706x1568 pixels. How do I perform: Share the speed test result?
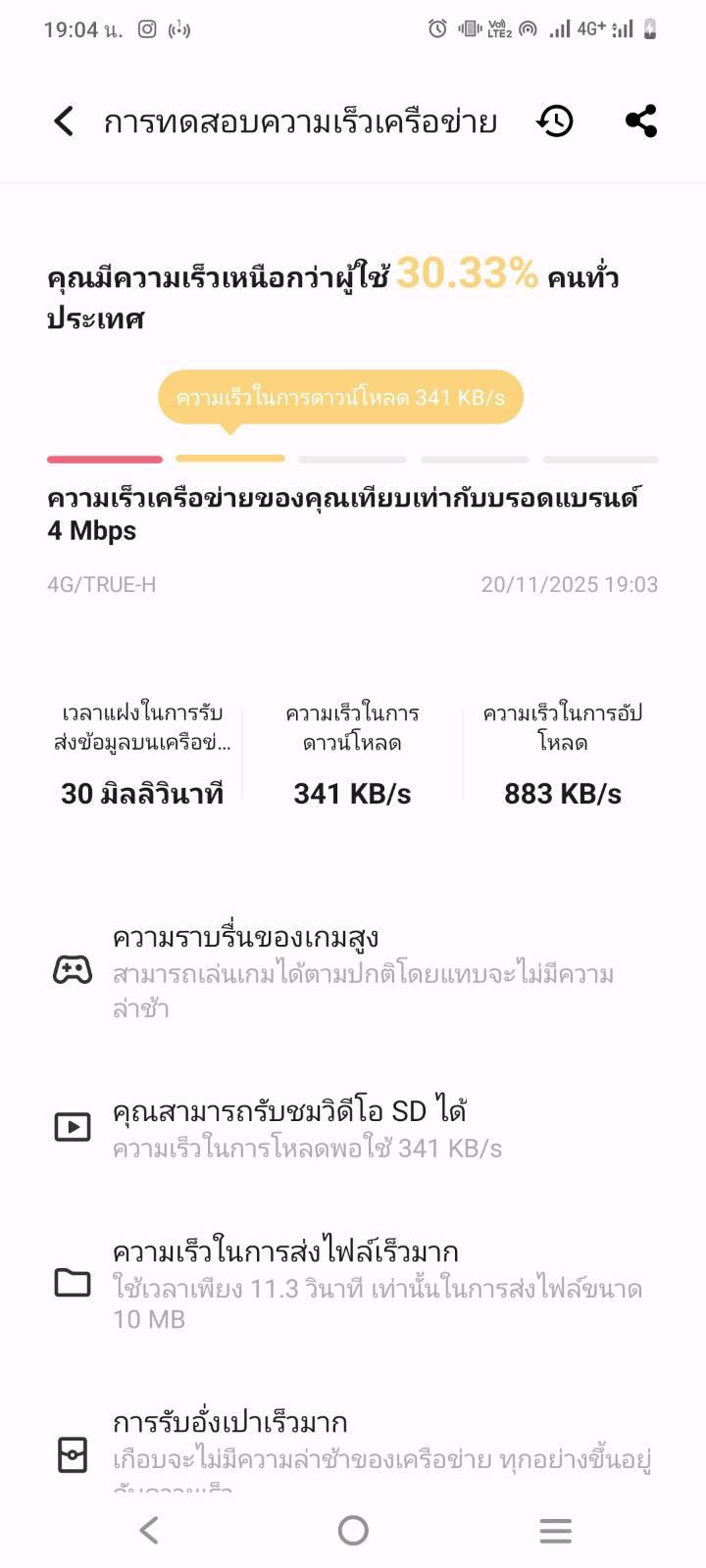click(x=641, y=122)
